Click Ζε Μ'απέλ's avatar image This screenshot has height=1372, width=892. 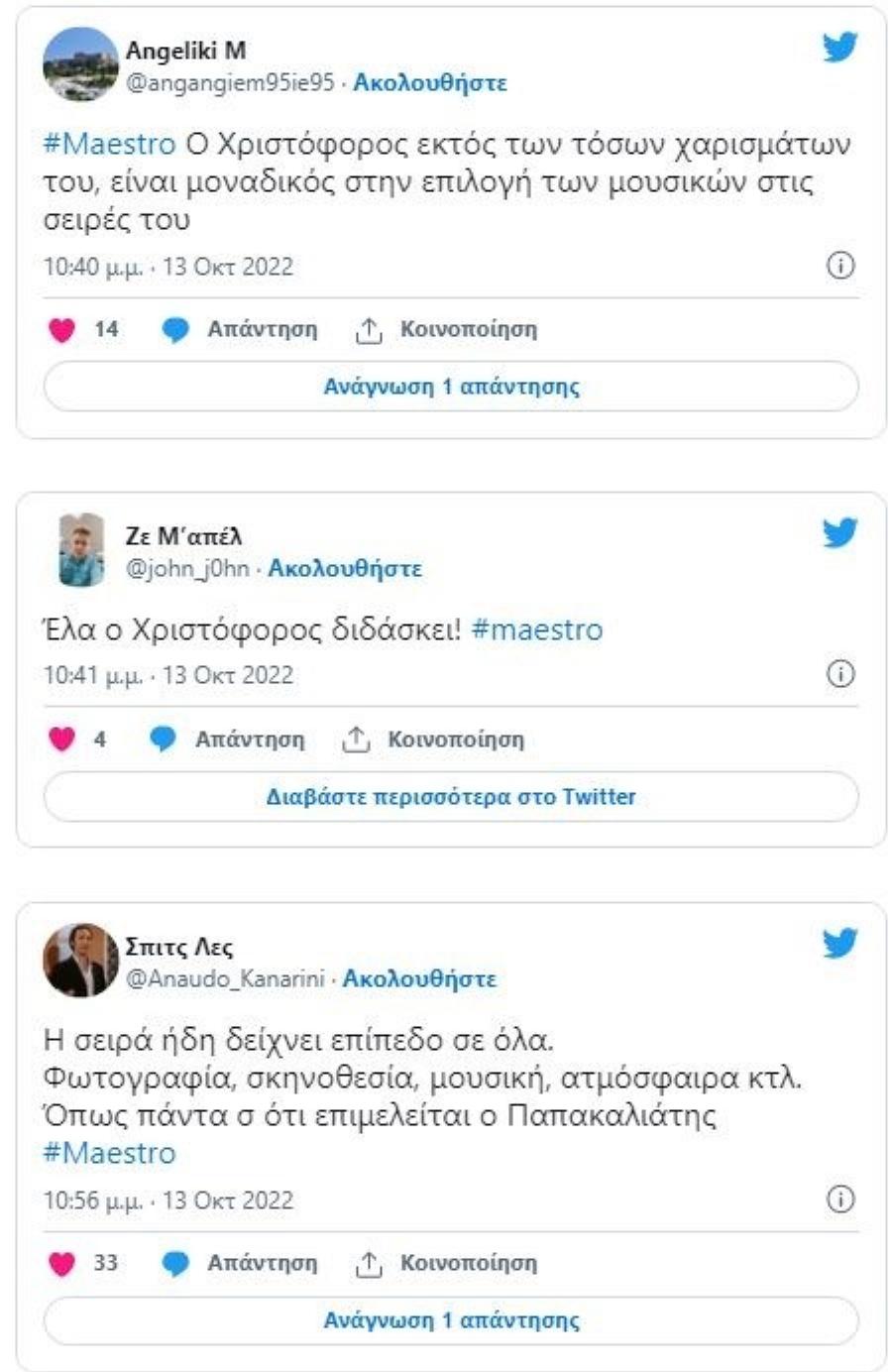[81, 550]
